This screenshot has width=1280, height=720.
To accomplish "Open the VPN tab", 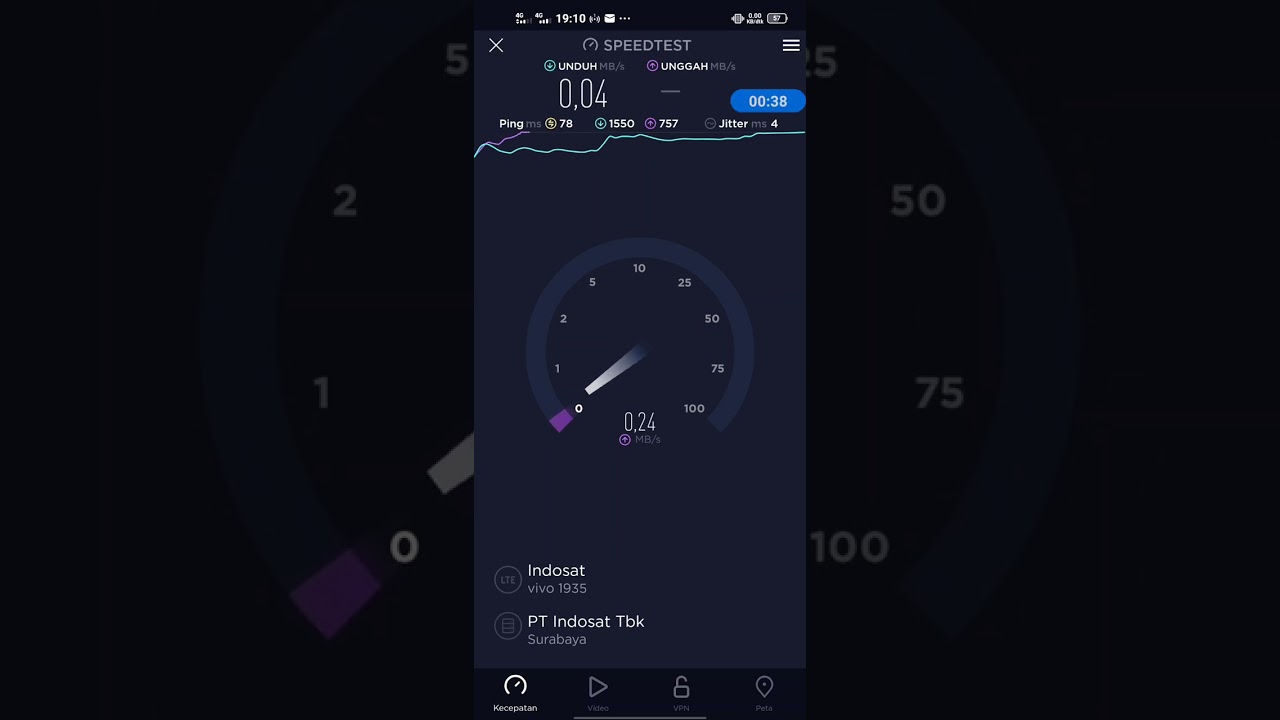I will pyautogui.click(x=681, y=693).
